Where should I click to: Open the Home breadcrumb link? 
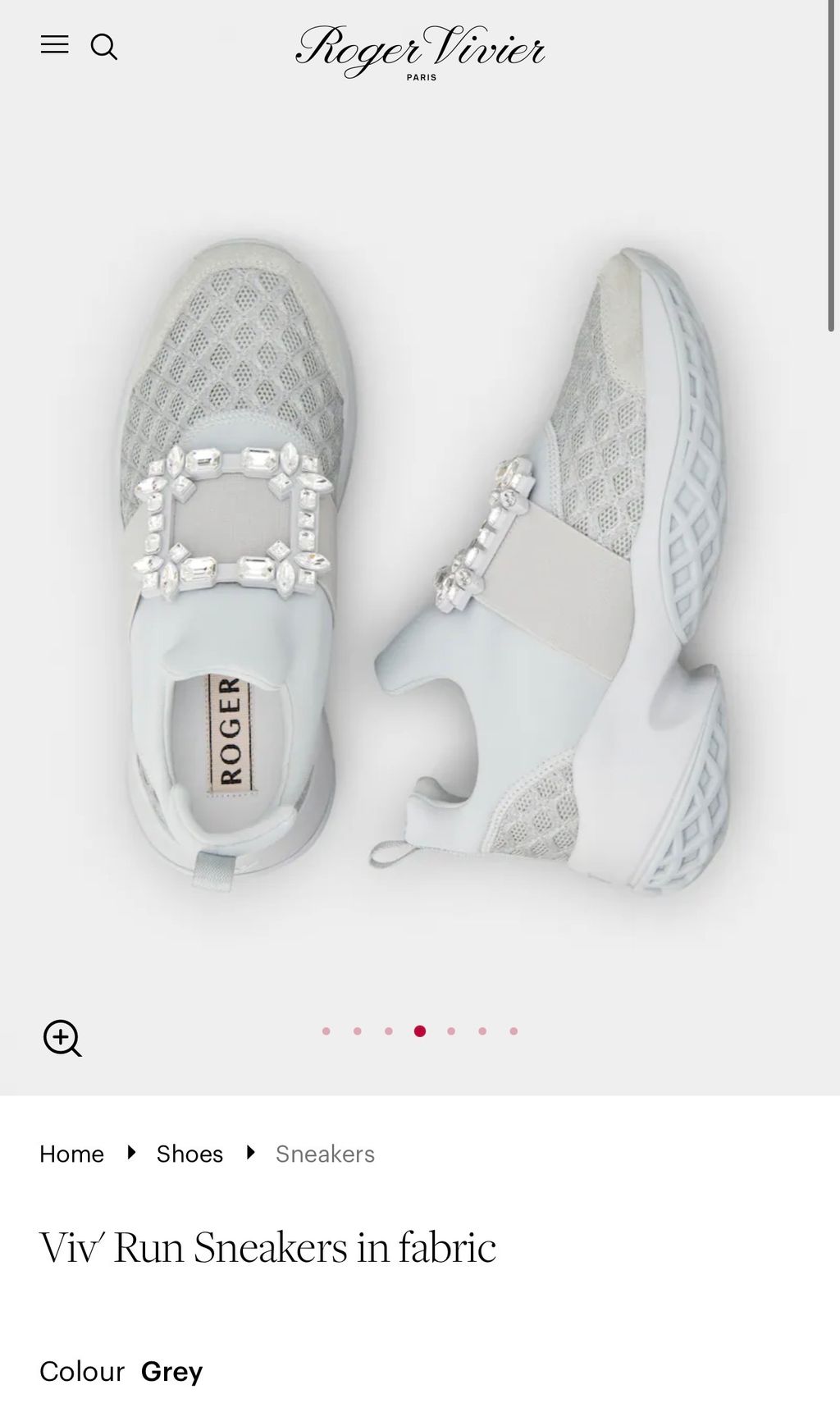[72, 1154]
